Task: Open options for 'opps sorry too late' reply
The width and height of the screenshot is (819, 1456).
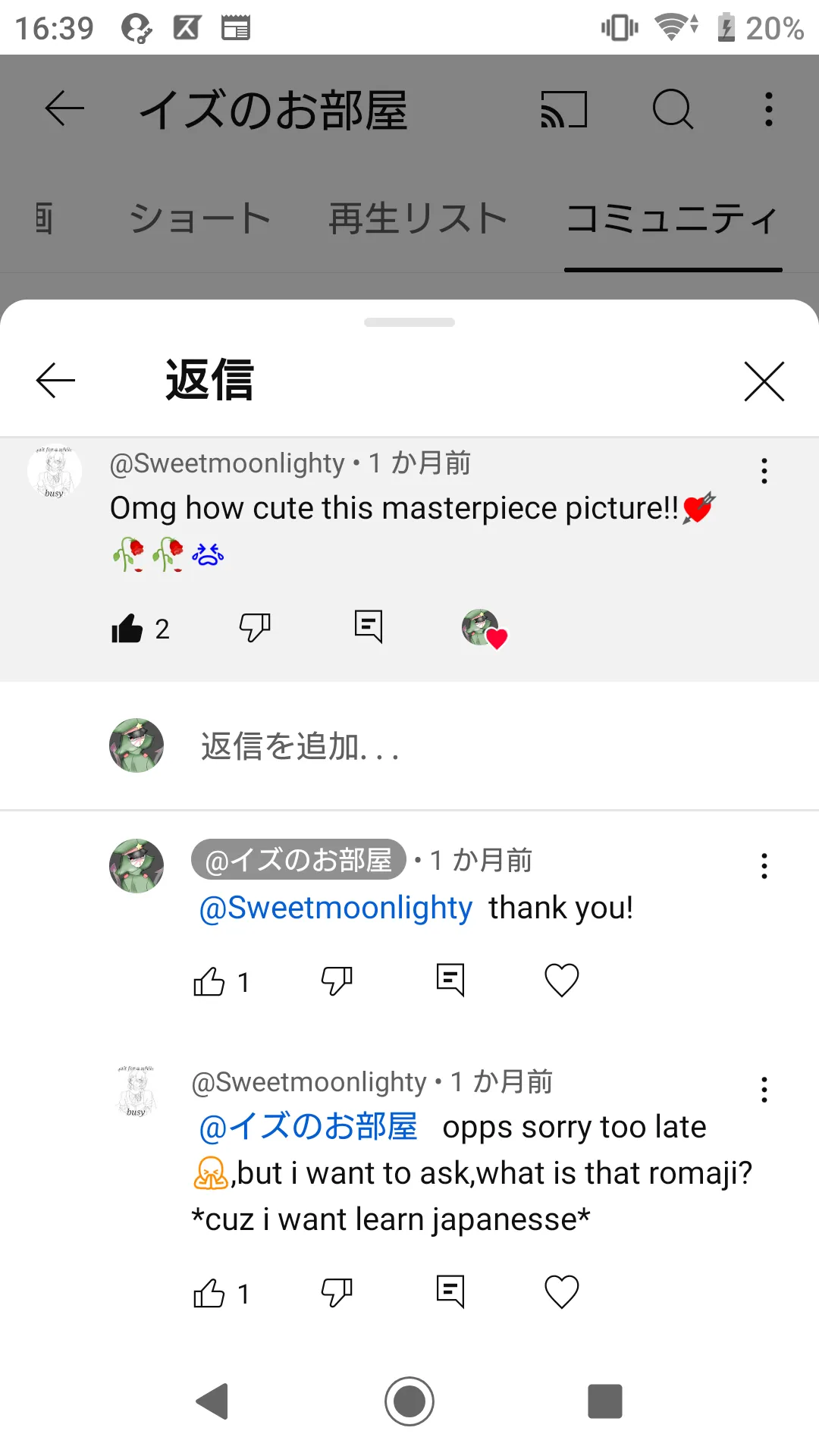Action: [x=764, y=1090]
